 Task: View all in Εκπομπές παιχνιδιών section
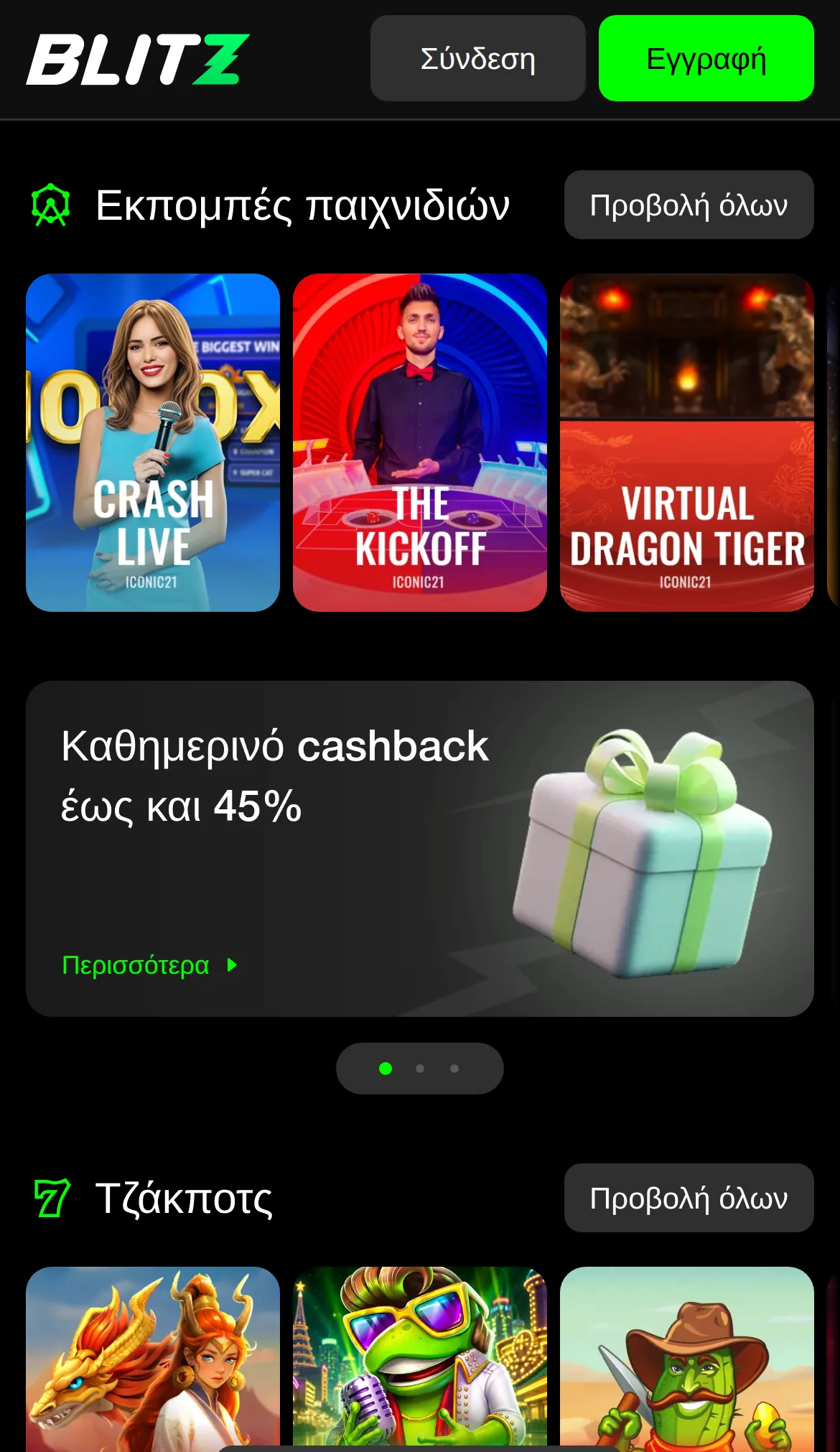[689, 205]
